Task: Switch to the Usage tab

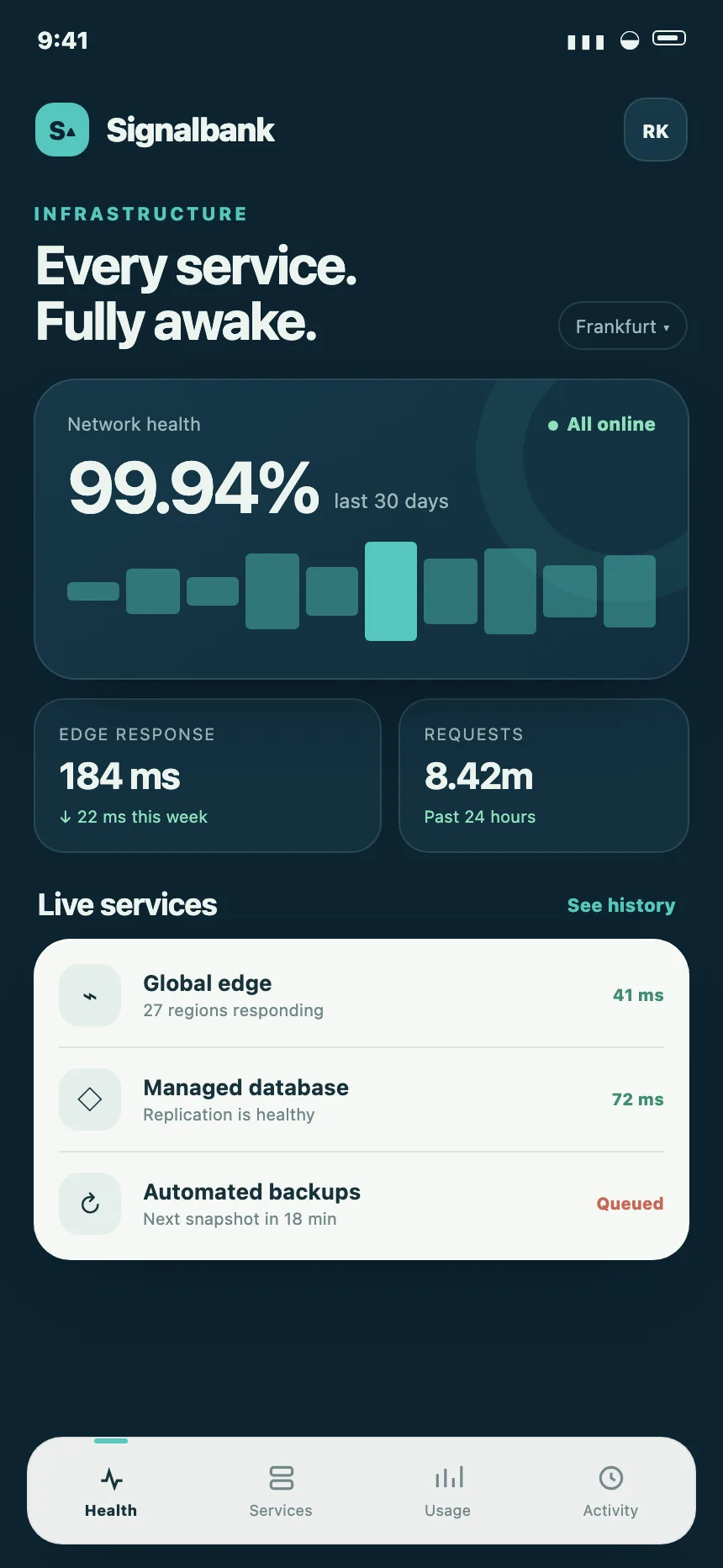Action: [x=448, y=1491]
